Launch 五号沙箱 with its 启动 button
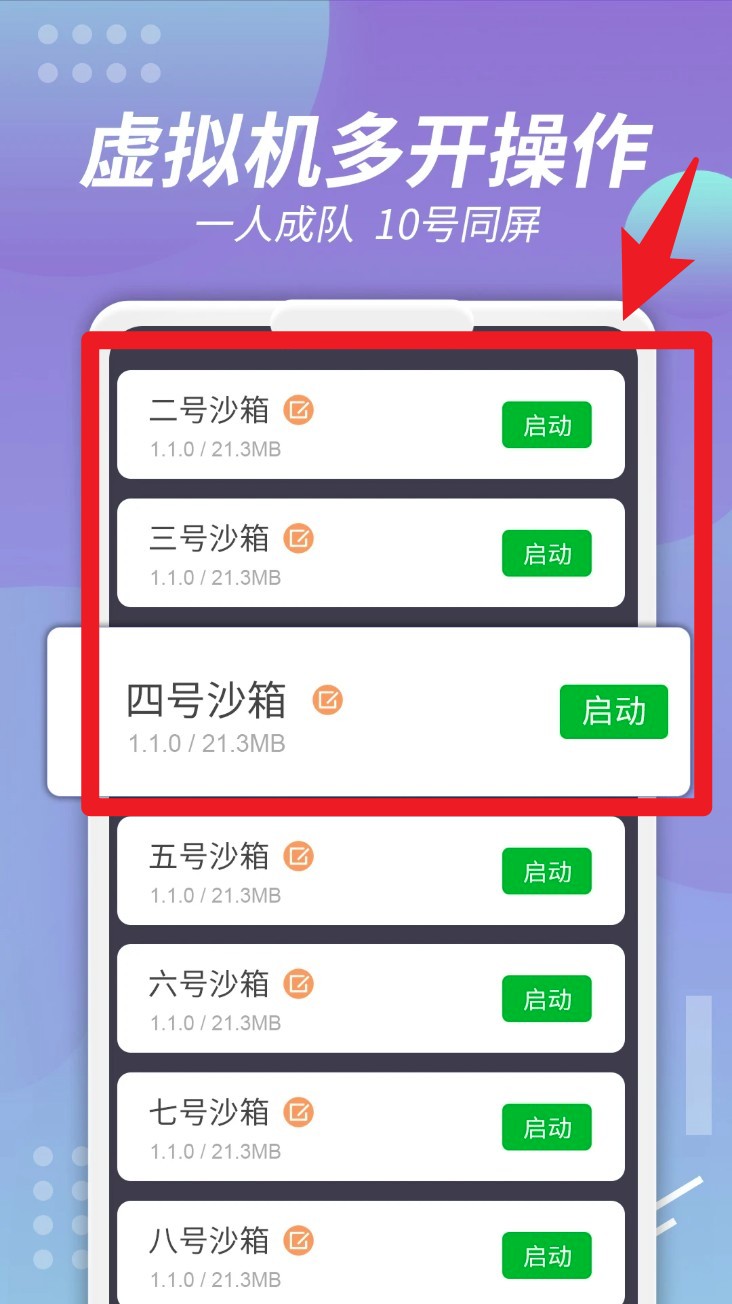732x1304 pixels. [546, 871]
